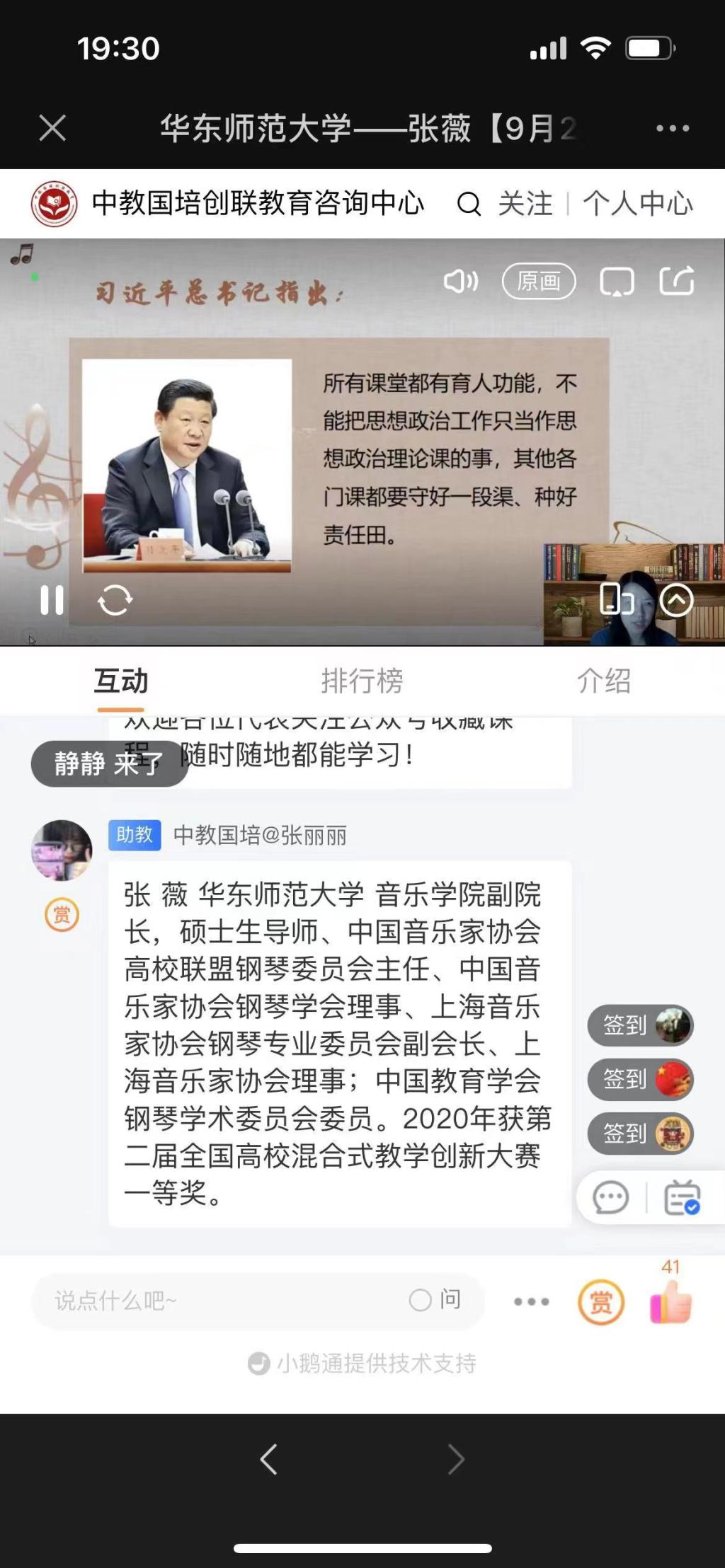Mute the video volume
Viewport: 725px width, 1568px height.
[460, 282]
